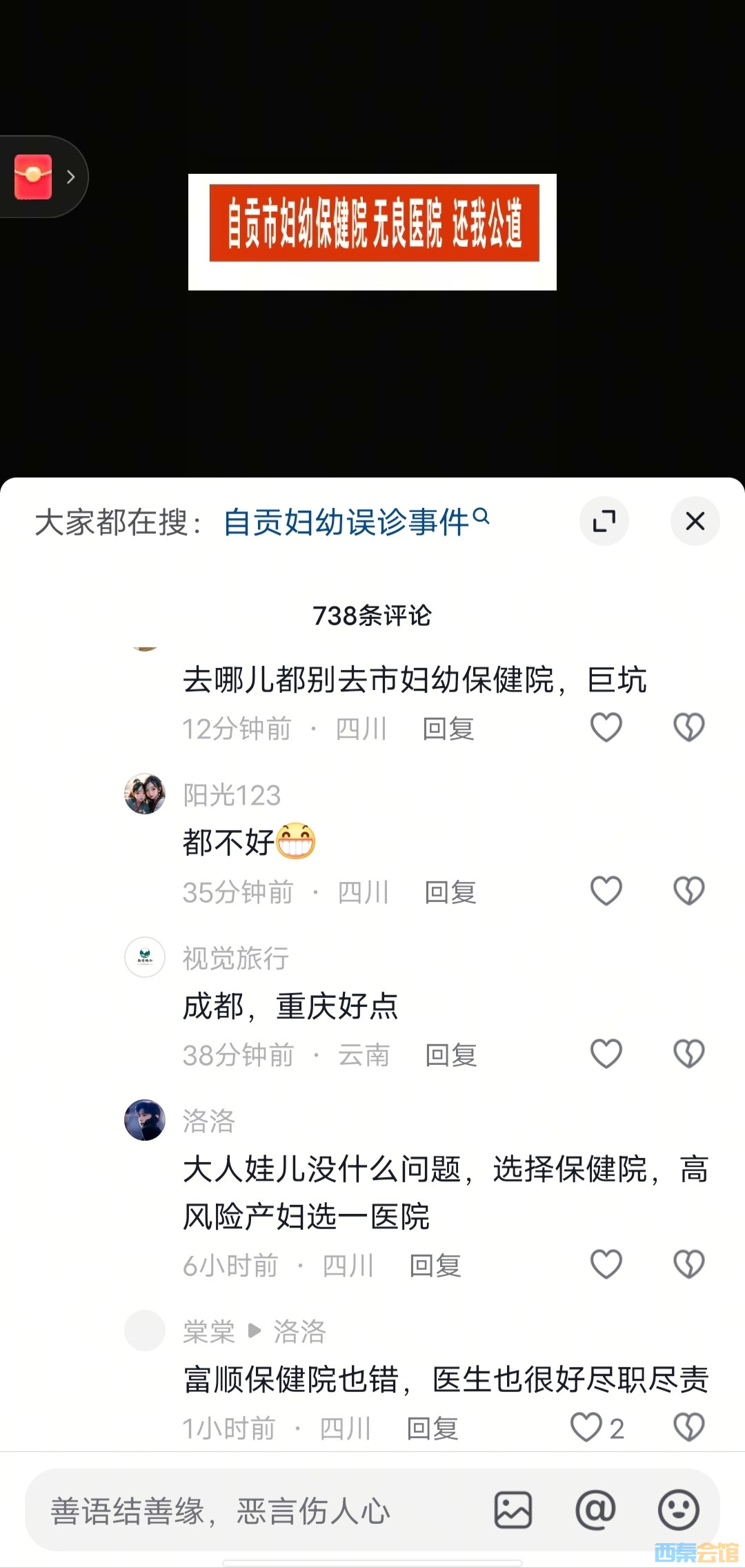Reply to 阳光123's comment
The width and height of the screenshot is (745, 1568).
[450, 892]
